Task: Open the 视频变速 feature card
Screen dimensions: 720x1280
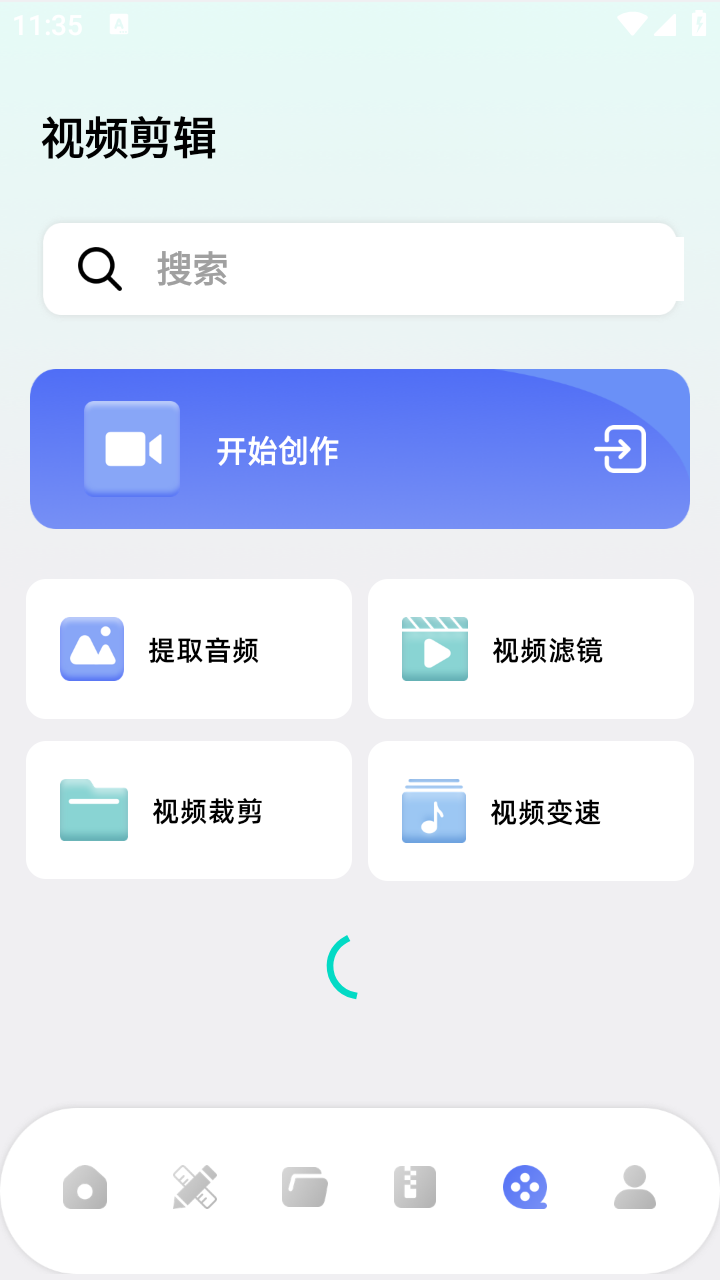Action: pos(530,810)
